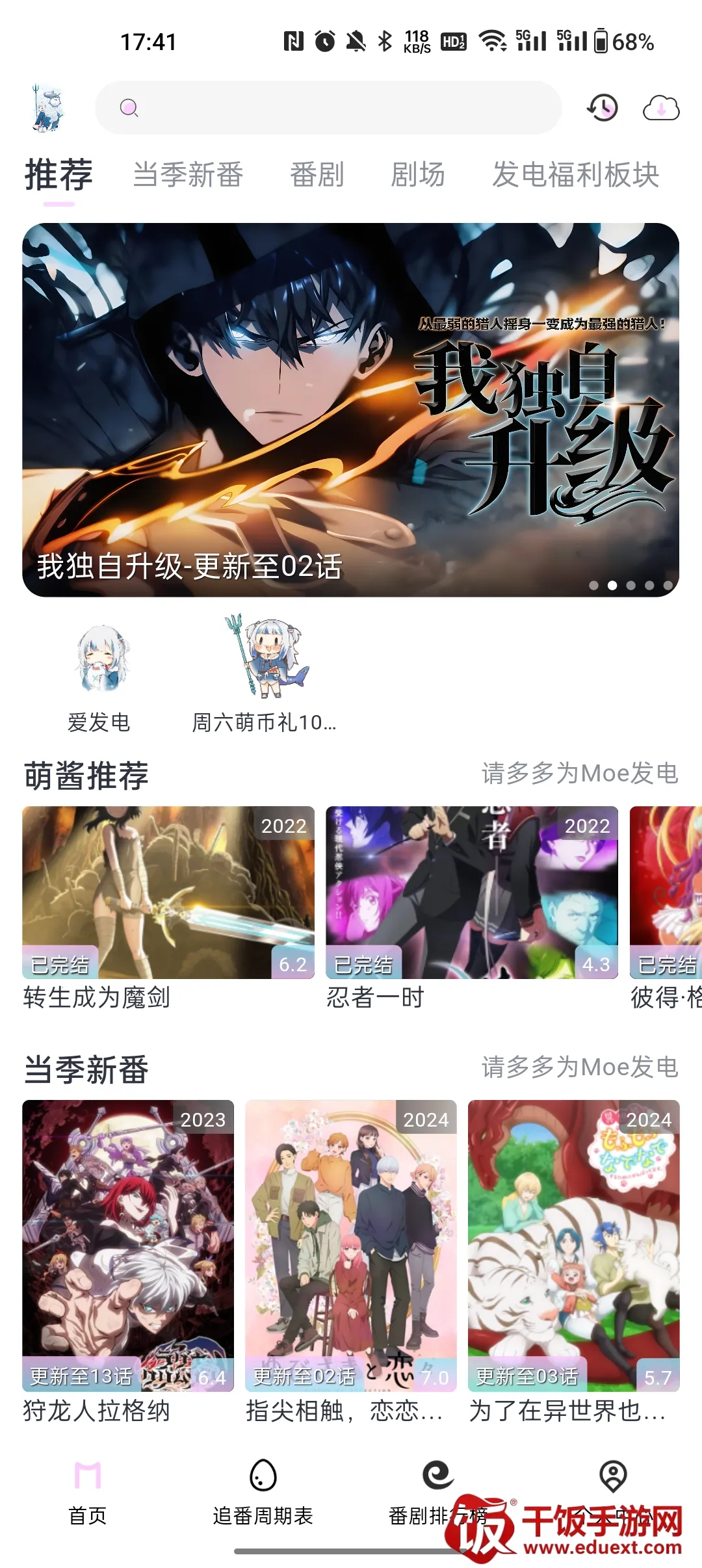Switch to the 发电福利板块 tab
Screen dimensions: 702x1568
[575, 175]
